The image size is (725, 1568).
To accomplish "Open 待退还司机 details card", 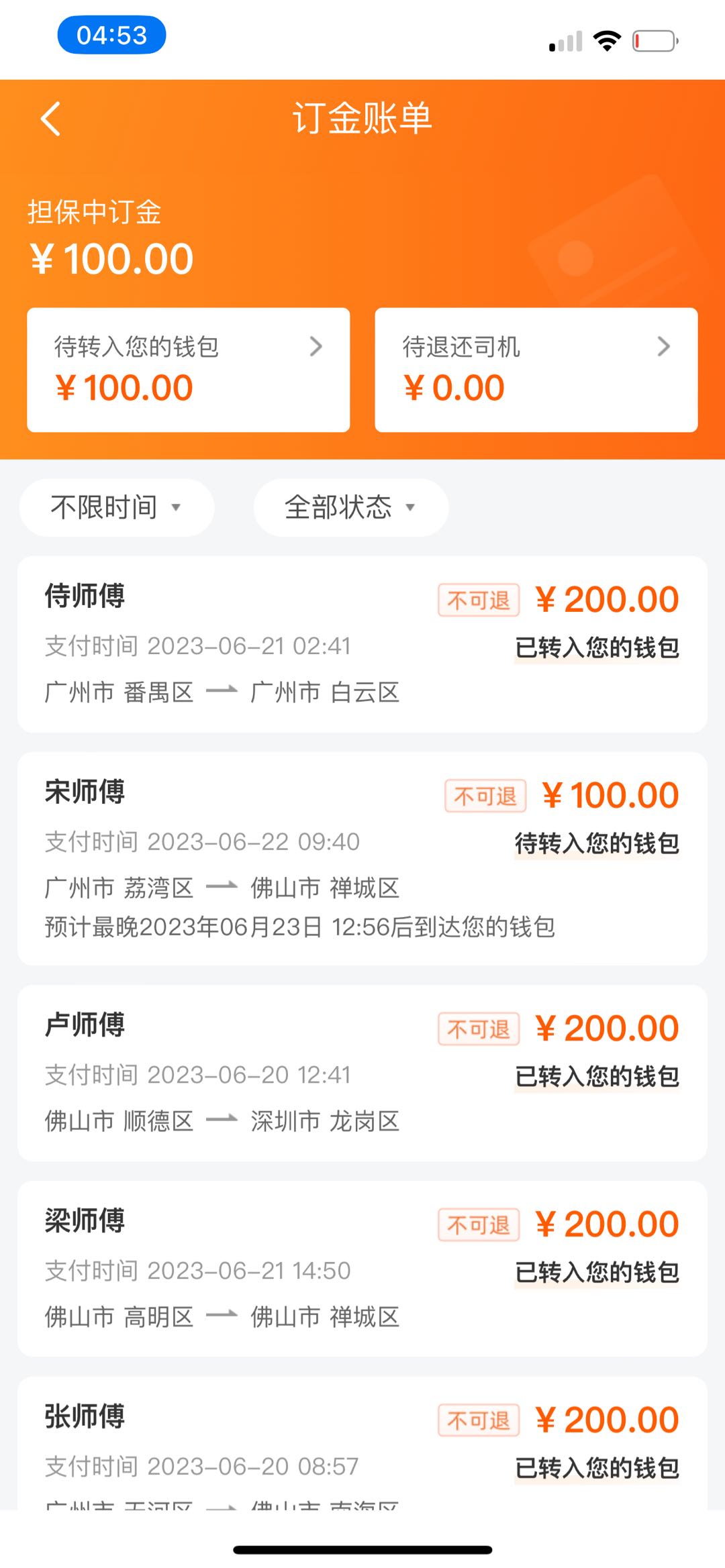I will [536, 370].
